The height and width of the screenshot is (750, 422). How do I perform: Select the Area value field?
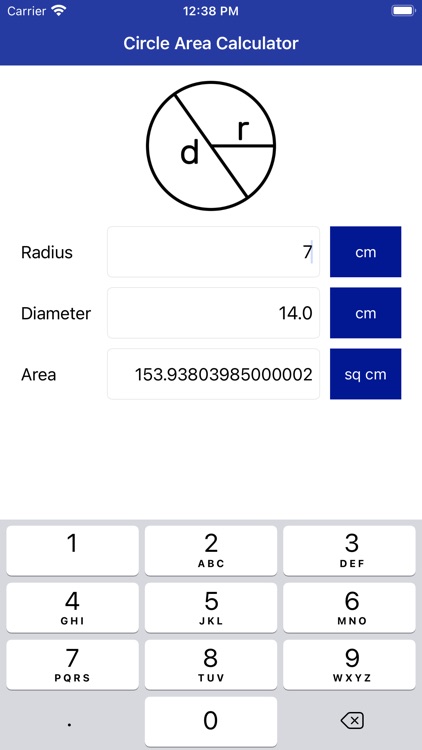(x=213, y=374)
